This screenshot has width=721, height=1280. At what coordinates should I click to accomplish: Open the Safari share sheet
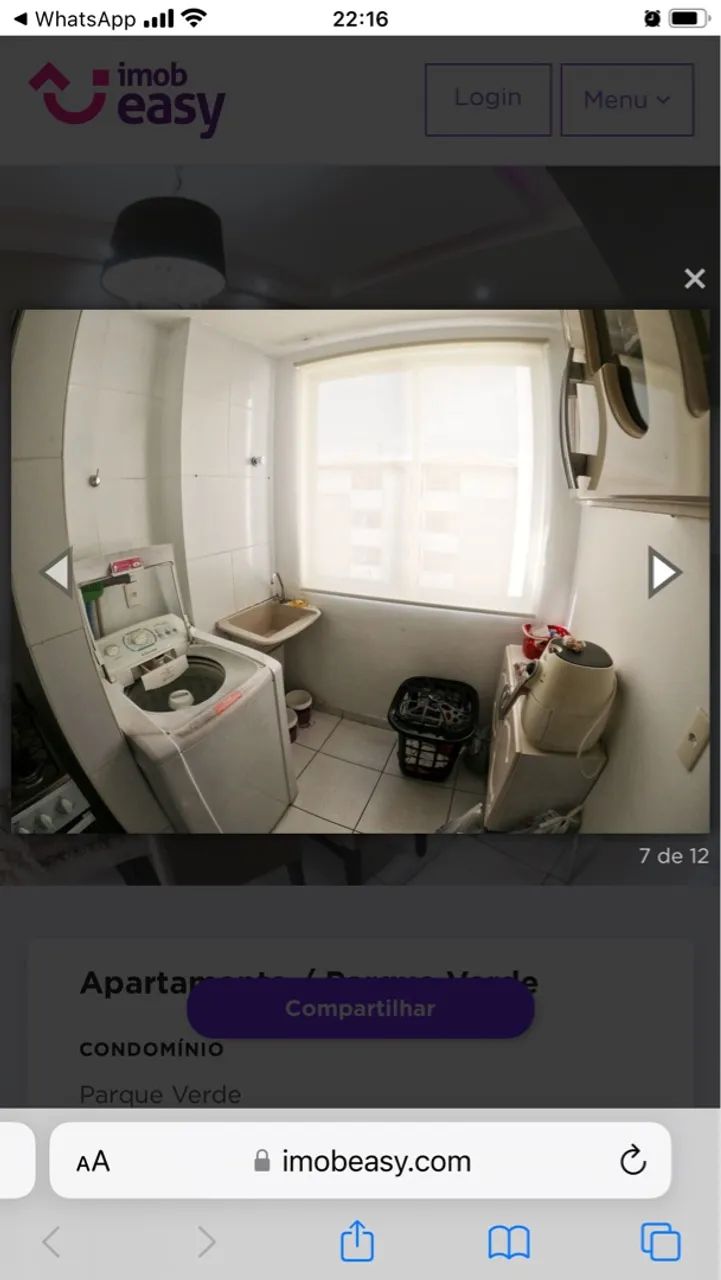(x=357, y=1242)
